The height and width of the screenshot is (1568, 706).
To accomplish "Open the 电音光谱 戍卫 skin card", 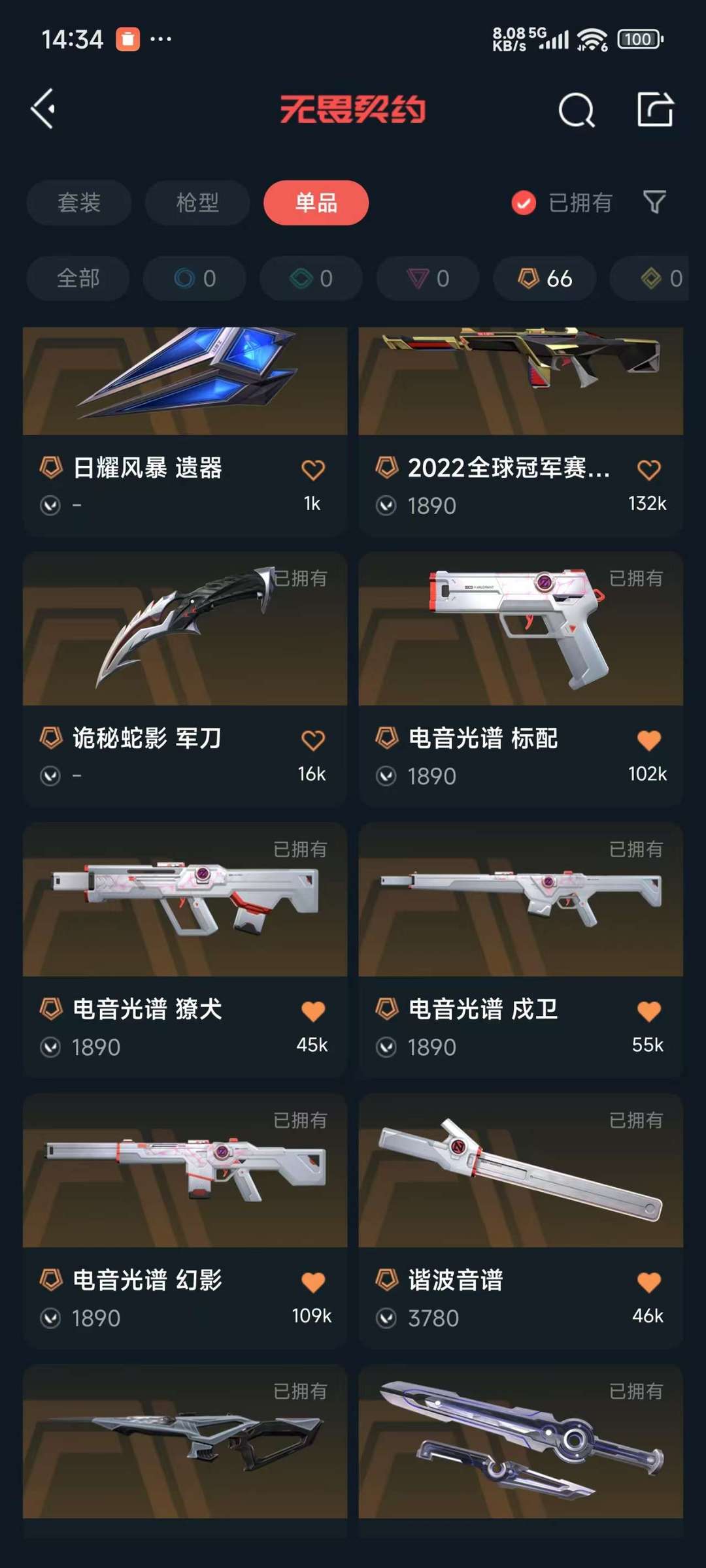I will point(521,951).
